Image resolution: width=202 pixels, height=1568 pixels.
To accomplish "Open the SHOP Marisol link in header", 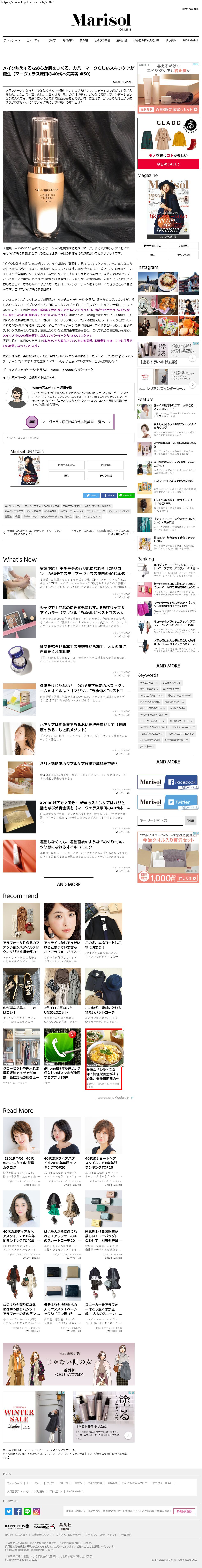I will (190, 40).
